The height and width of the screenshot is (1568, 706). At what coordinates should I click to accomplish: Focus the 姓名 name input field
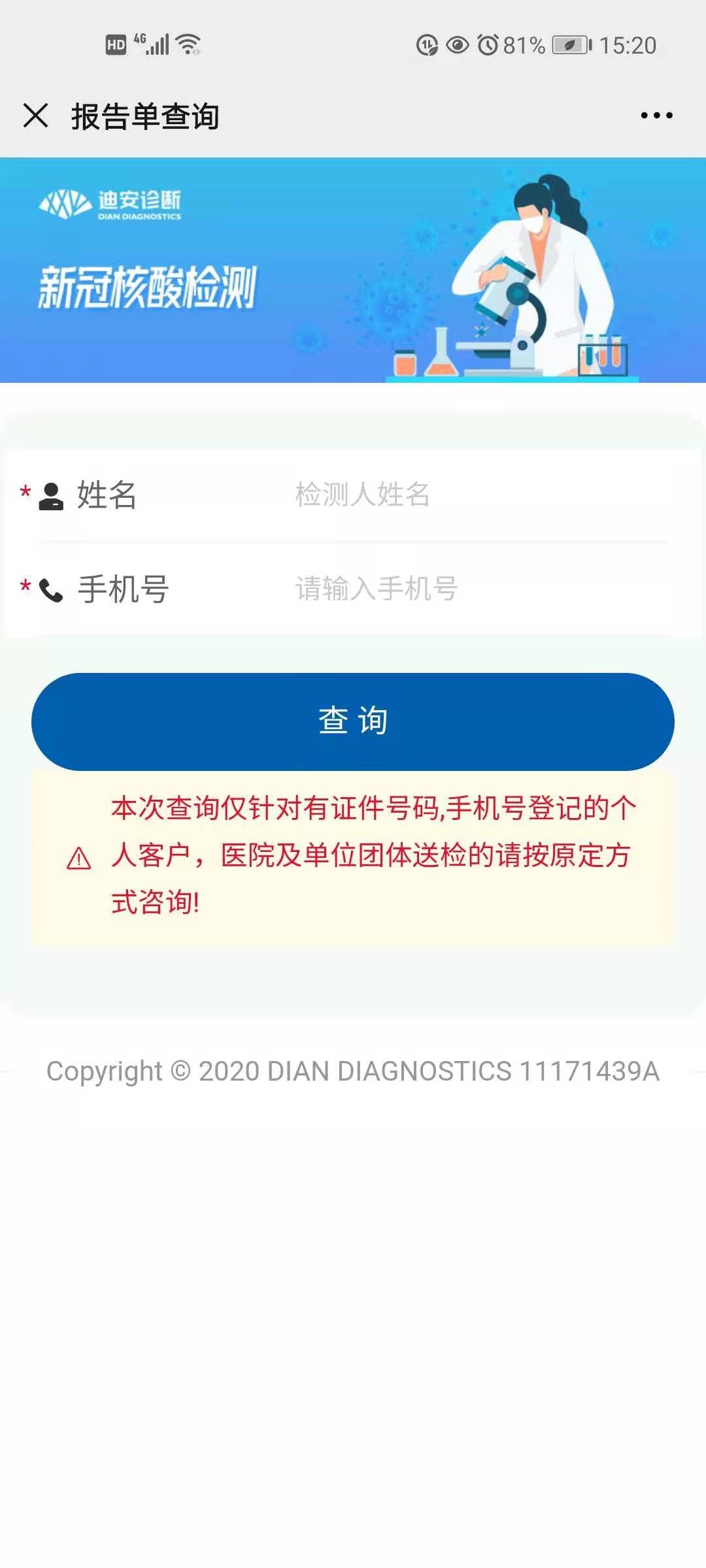point(458,495)
